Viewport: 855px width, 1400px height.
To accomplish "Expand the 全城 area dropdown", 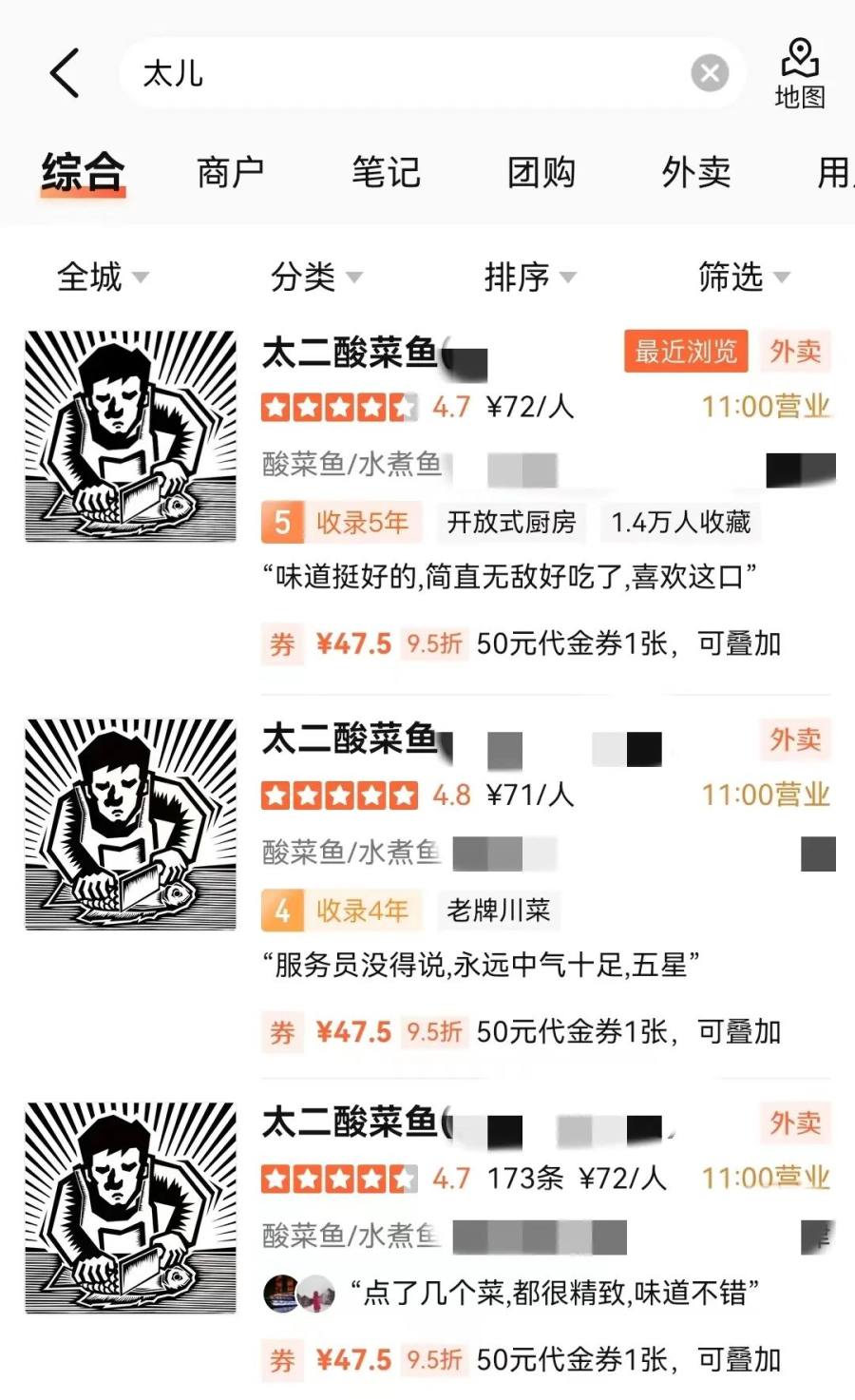I will 103,278.
